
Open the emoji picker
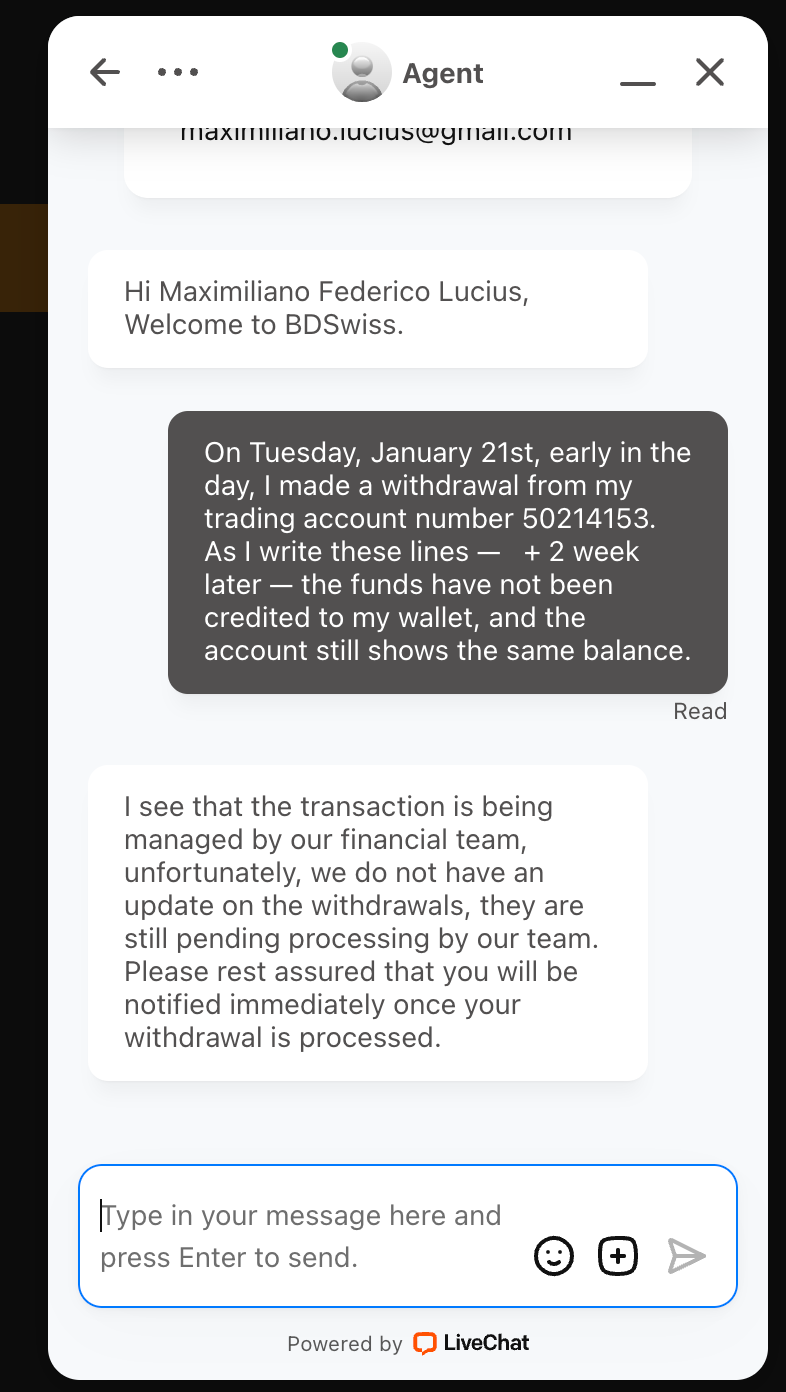point(554,1256)
